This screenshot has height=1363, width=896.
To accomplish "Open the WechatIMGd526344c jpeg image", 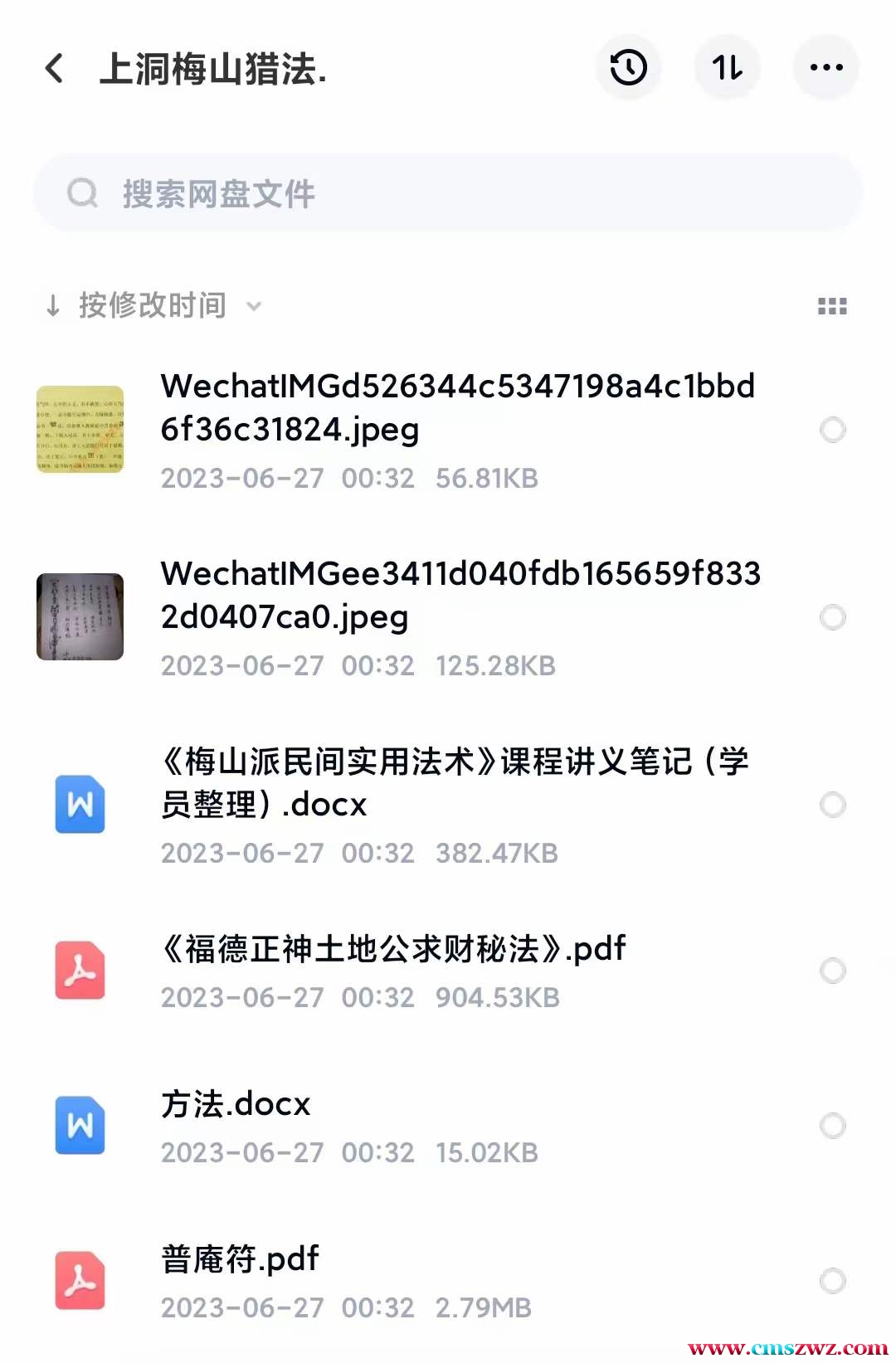I will [456, 408].
